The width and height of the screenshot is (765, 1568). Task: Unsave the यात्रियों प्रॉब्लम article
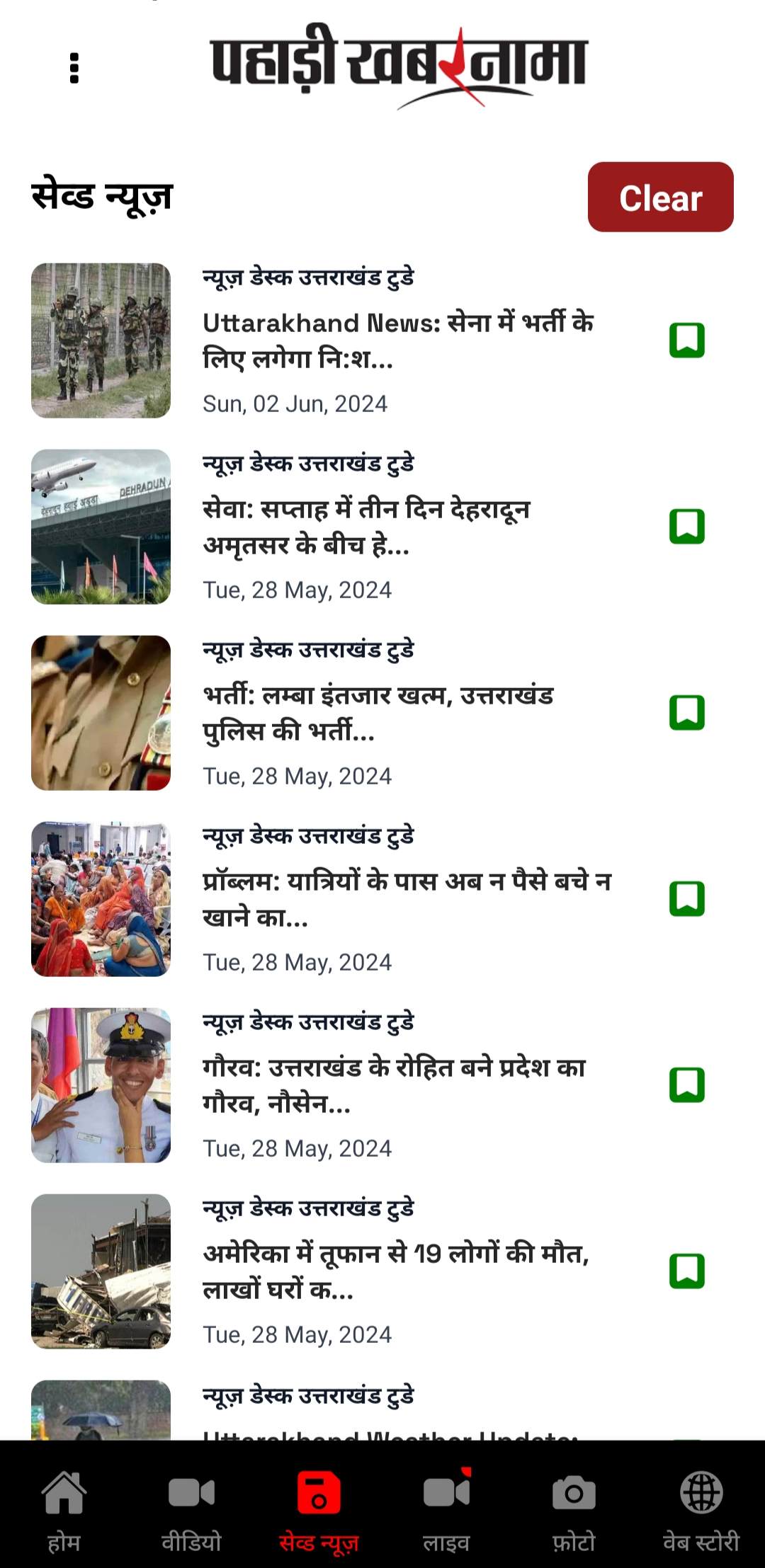point(686,899)
